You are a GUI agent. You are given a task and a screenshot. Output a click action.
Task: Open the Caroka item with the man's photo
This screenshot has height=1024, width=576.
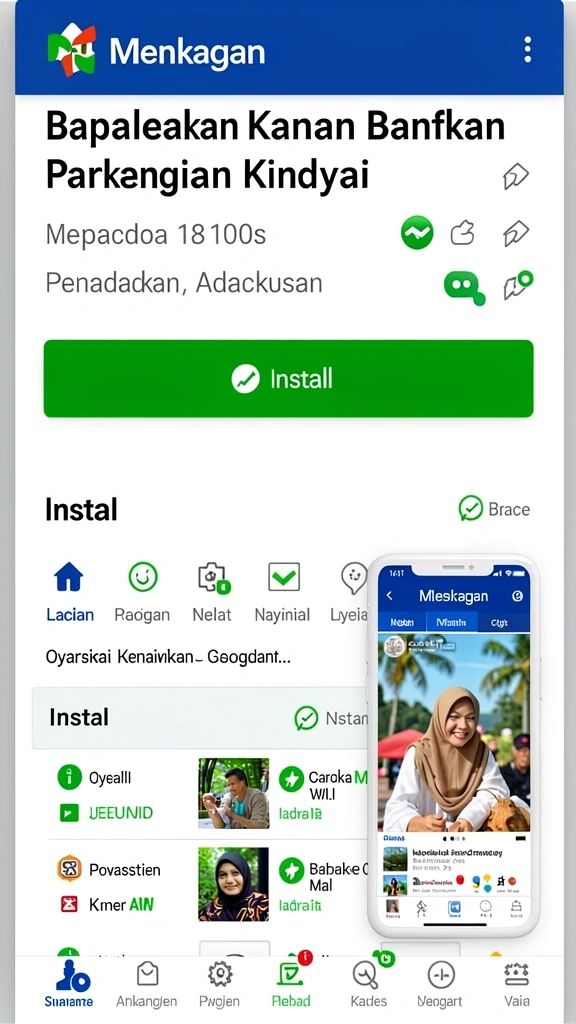[x=283, y=793]
